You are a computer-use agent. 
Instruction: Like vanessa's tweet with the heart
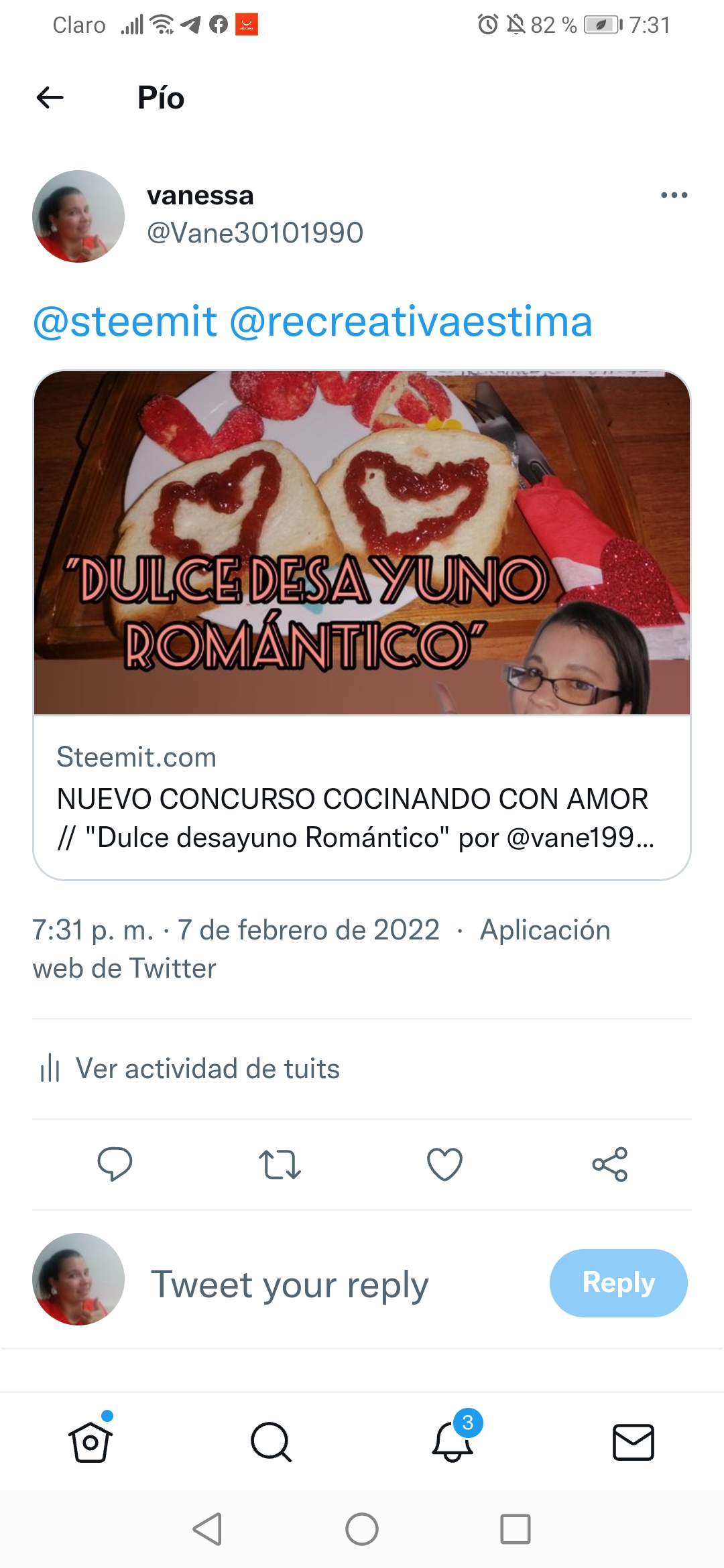point(444,1165)
